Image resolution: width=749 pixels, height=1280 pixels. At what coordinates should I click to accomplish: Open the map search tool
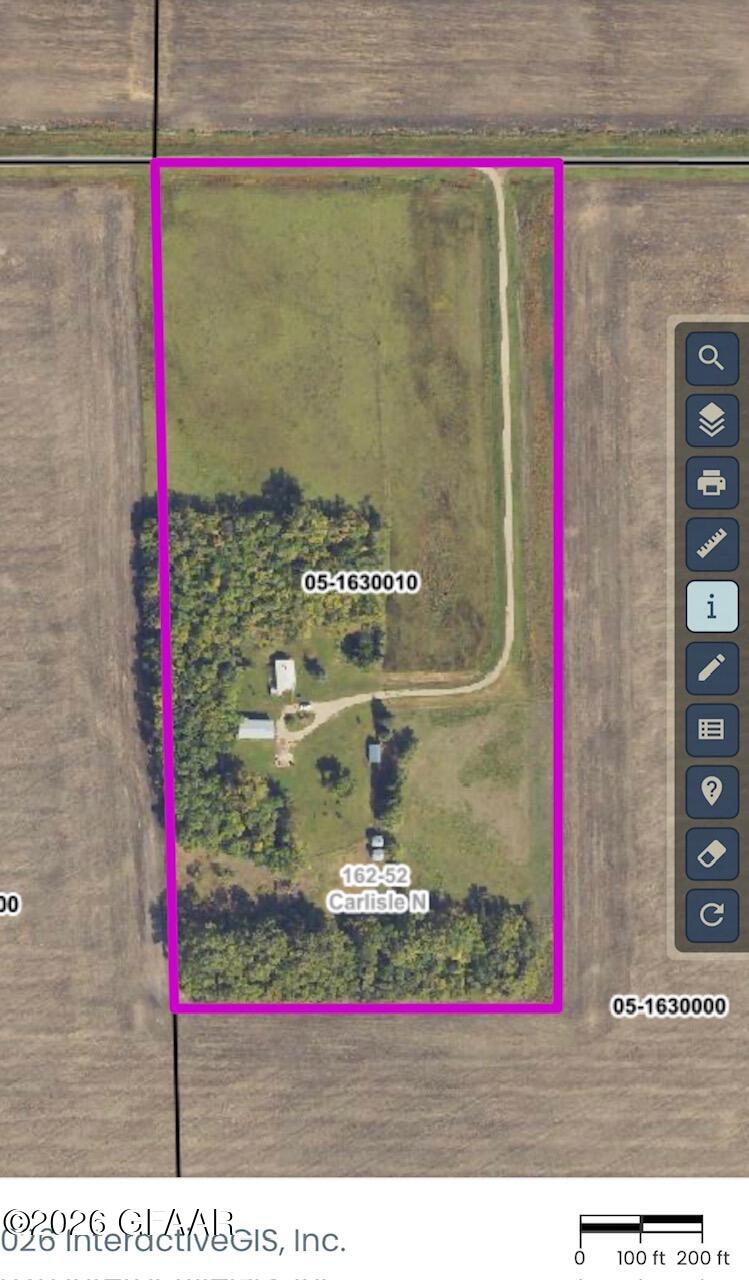(x=712, y=359)
